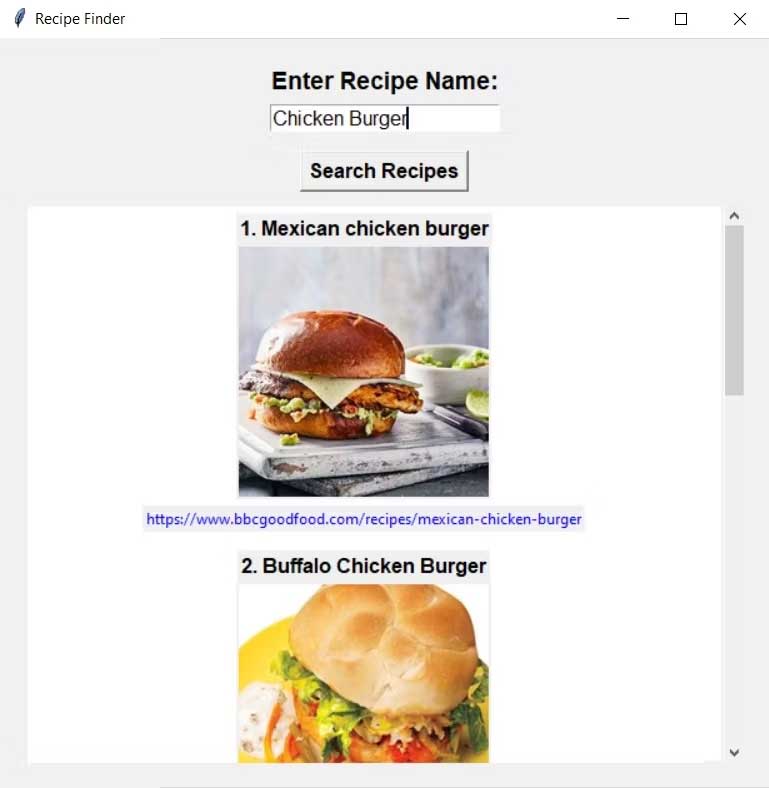
Task: Tap the Search Recipes button
Action: [x=384, y=171]
